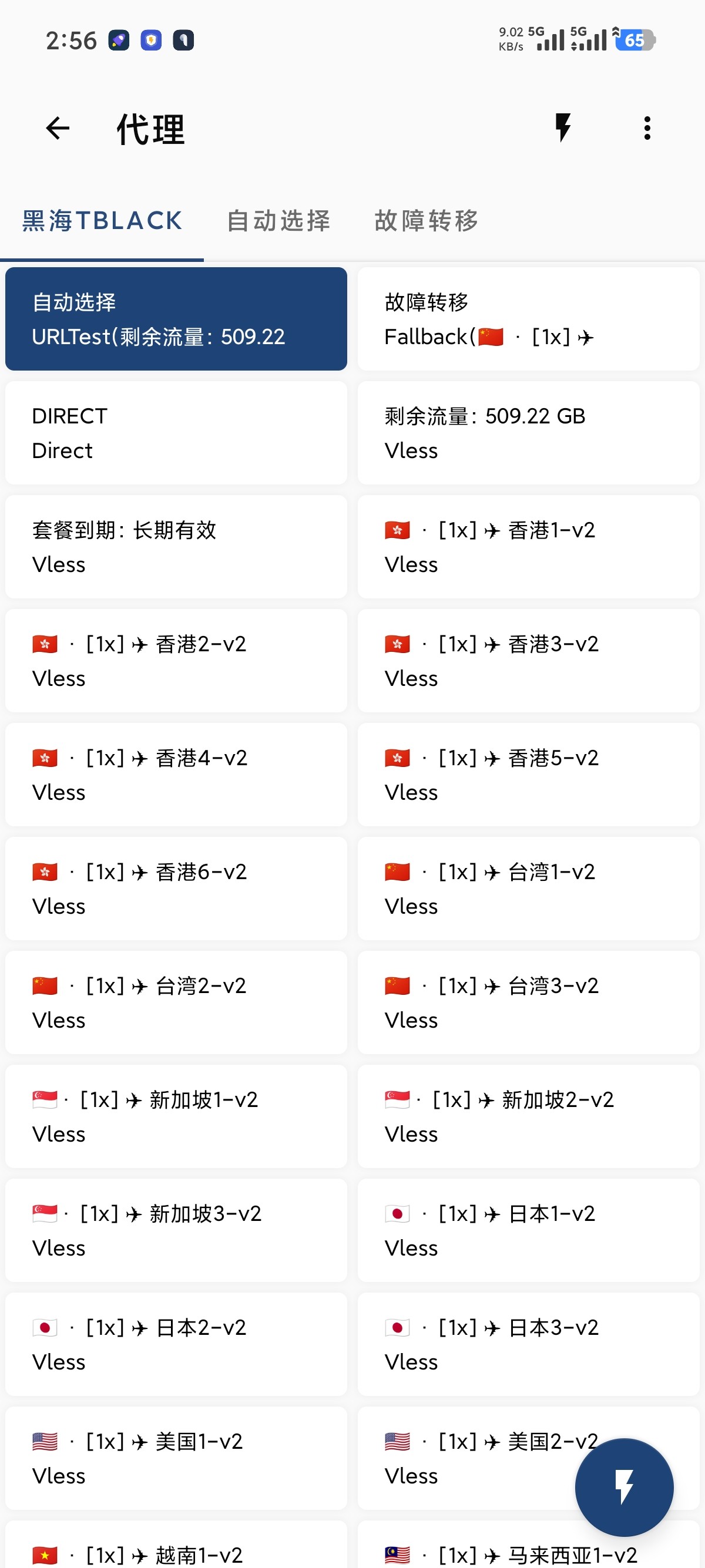
Task: Switch to the 故障转移 tab
Action: (x=426, y=220)
